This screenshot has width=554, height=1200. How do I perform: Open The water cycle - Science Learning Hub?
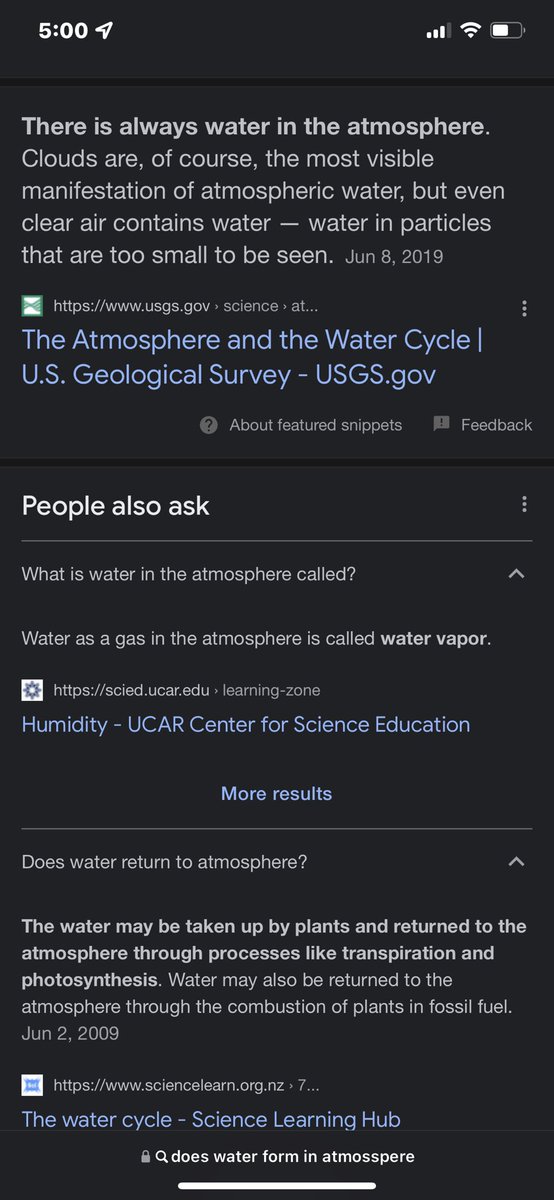211,1119
